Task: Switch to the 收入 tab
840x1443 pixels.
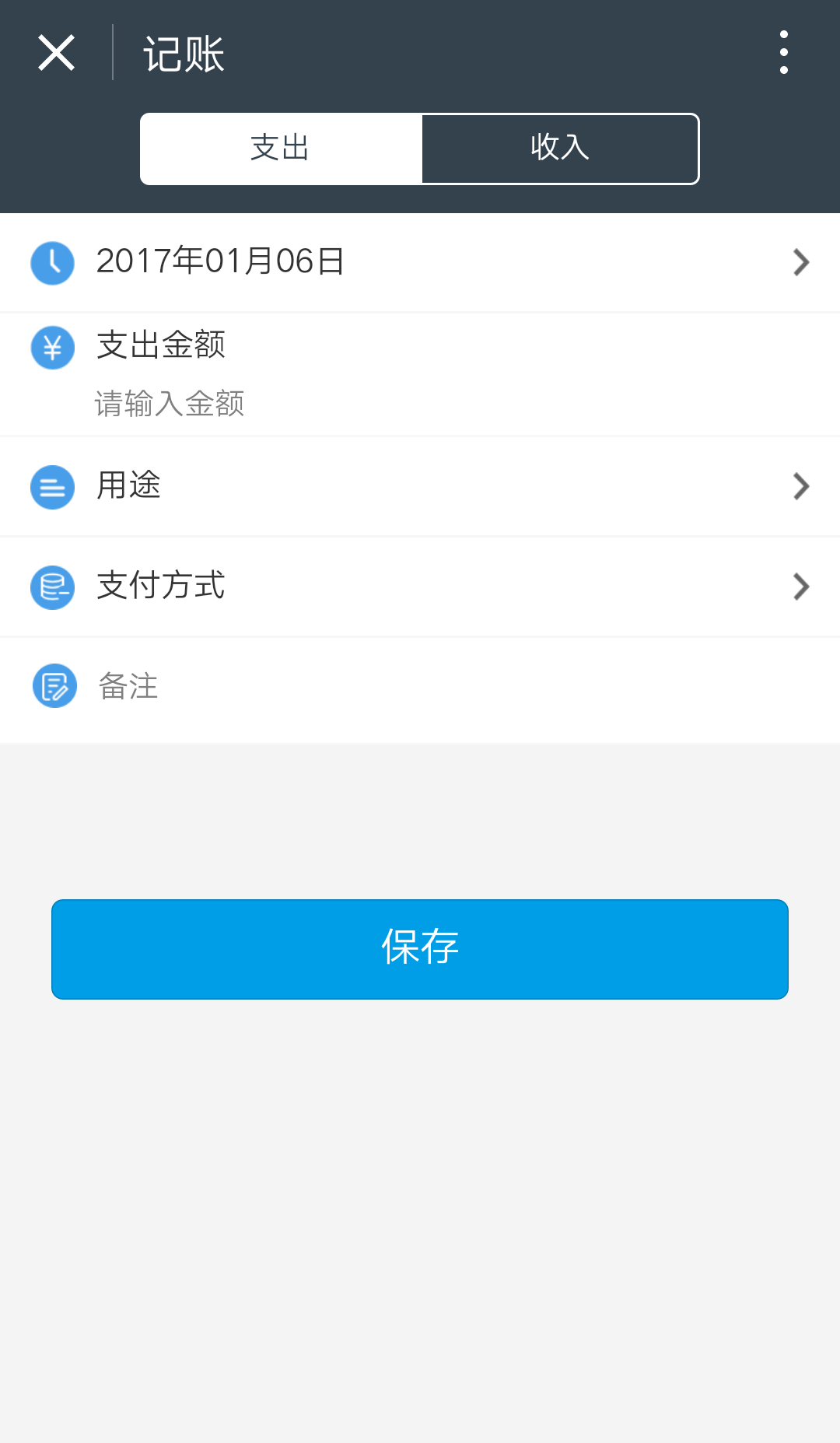Action: (559, 148)
